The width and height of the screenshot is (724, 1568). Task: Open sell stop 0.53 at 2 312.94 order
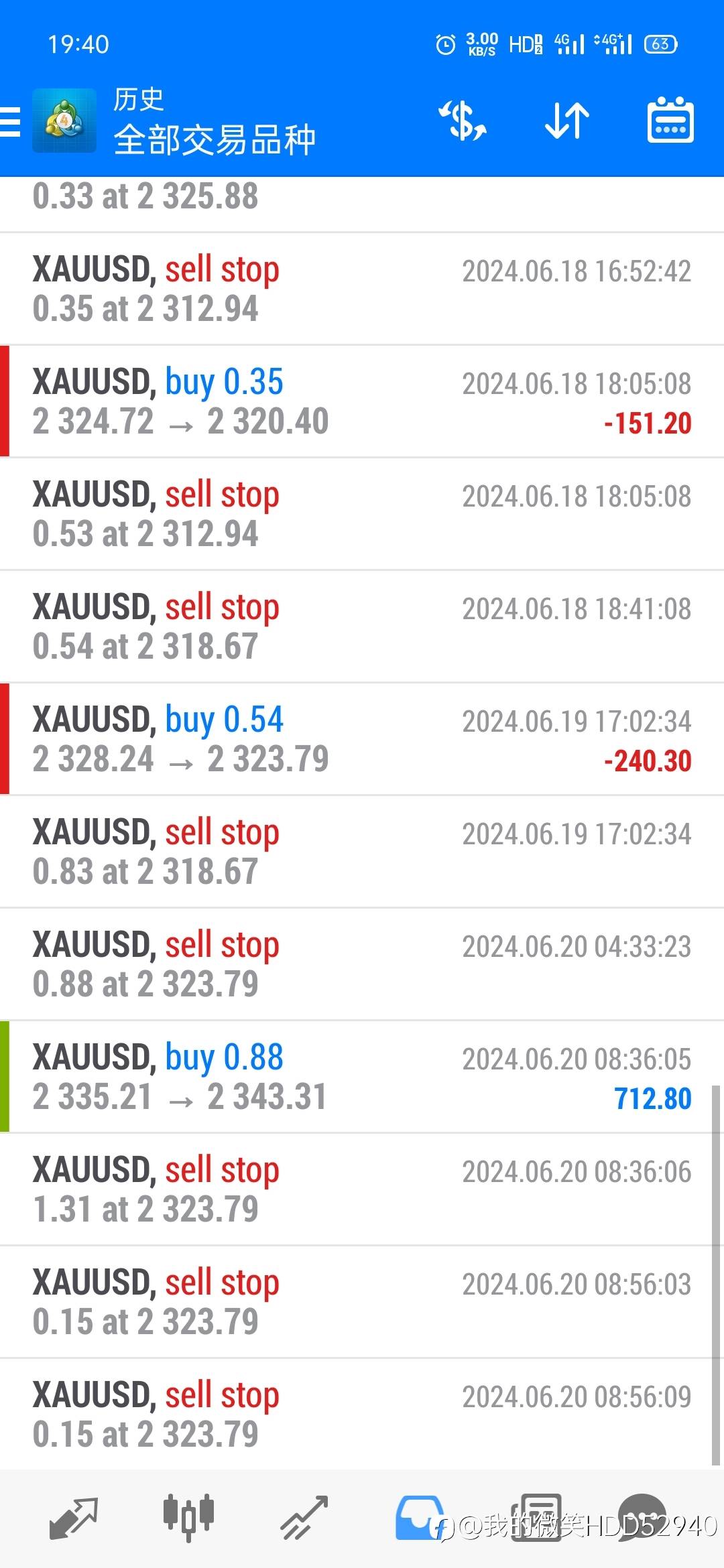(362, 514)
